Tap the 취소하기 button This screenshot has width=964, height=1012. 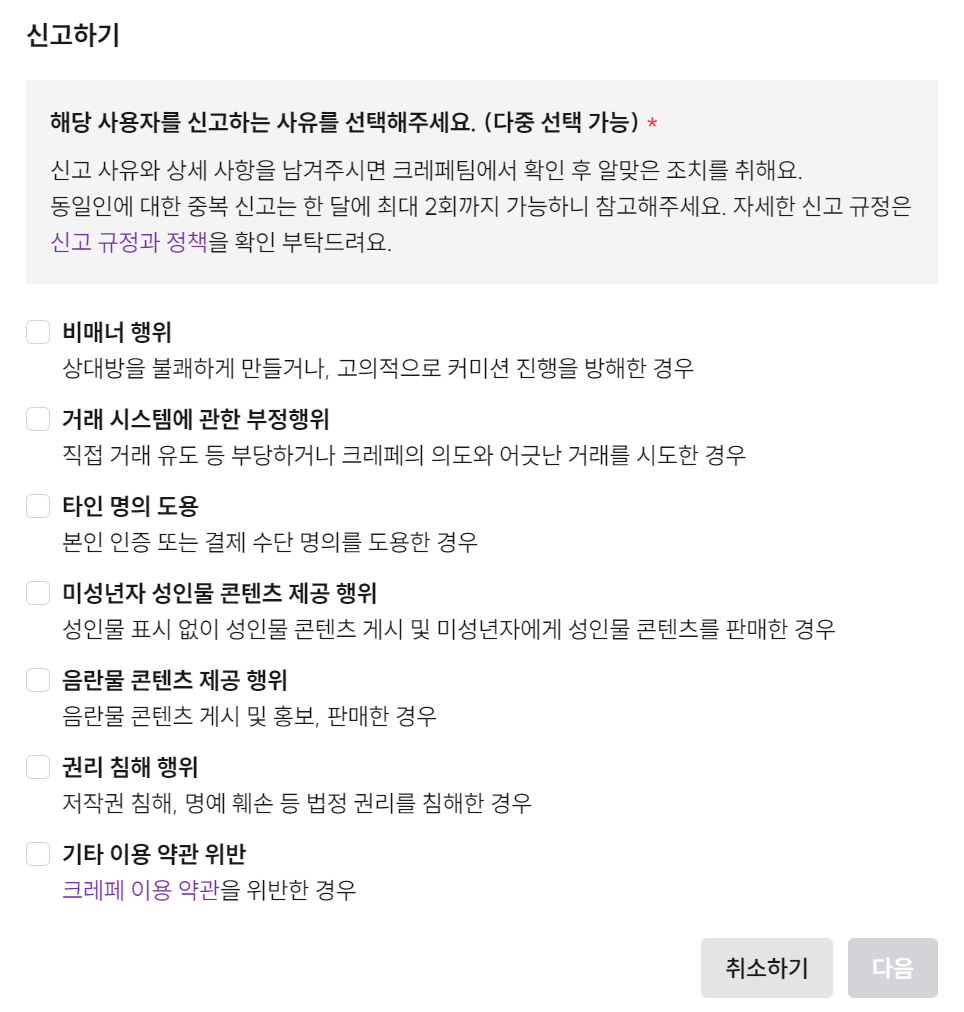[766, 968]
